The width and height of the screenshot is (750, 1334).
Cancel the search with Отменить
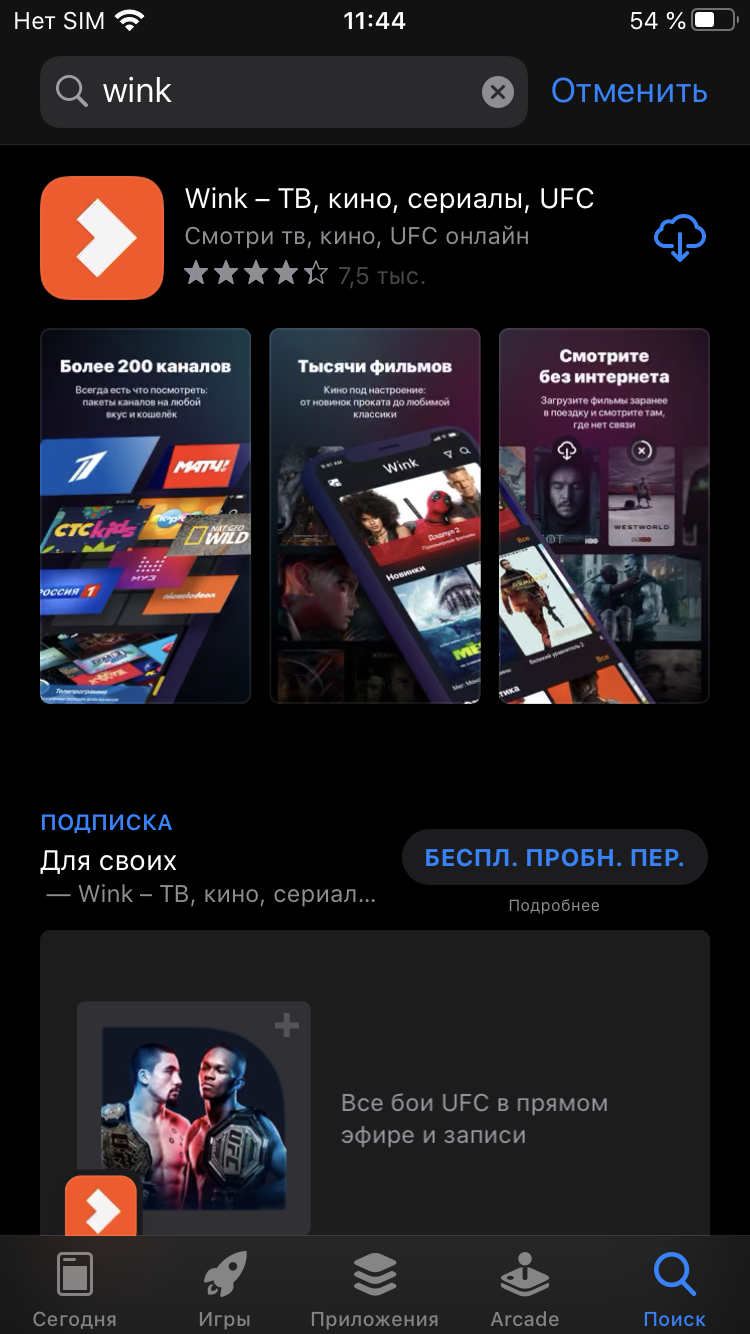click(629, 92)
